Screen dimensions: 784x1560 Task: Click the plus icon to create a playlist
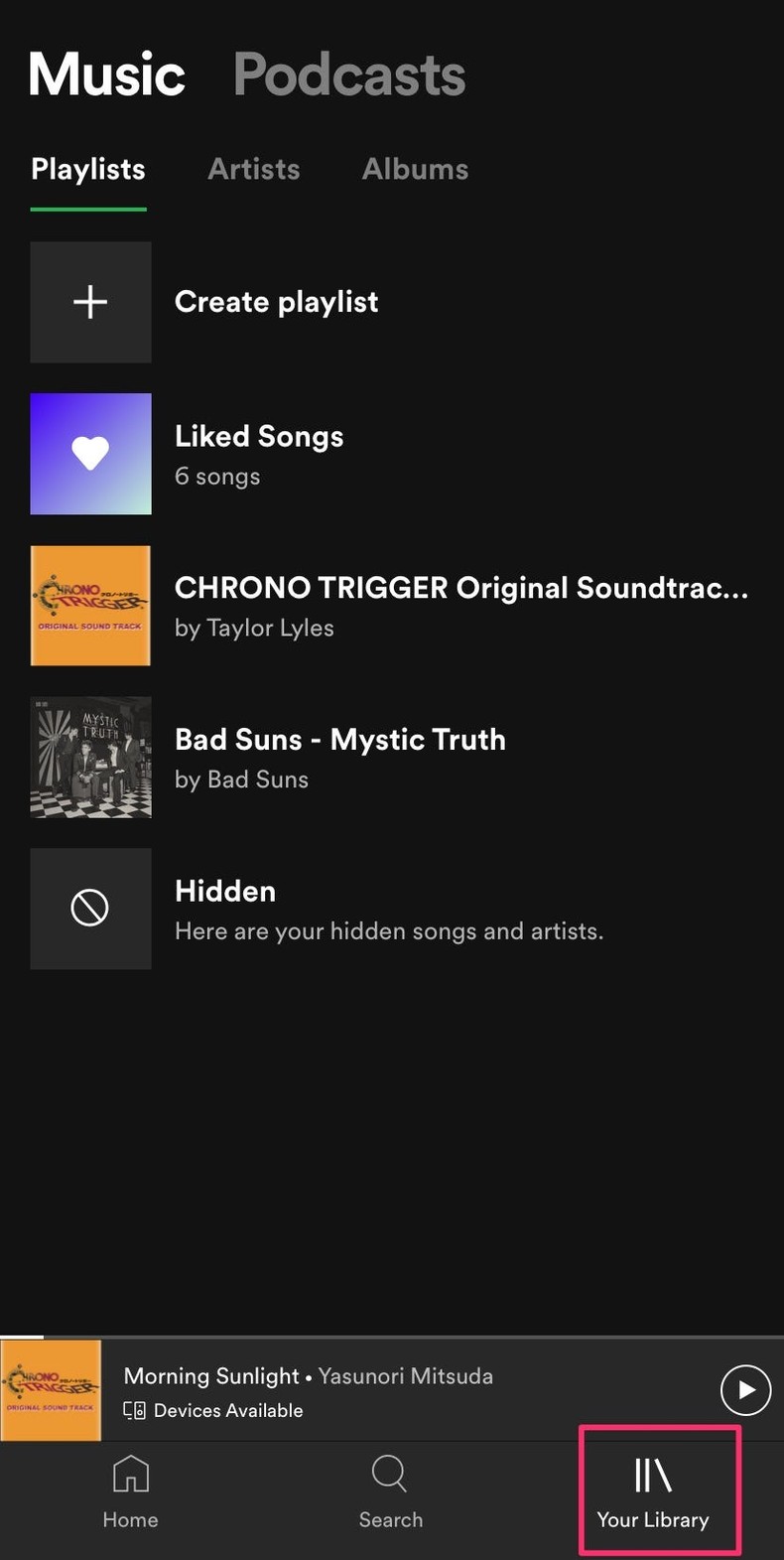(90, 301)
